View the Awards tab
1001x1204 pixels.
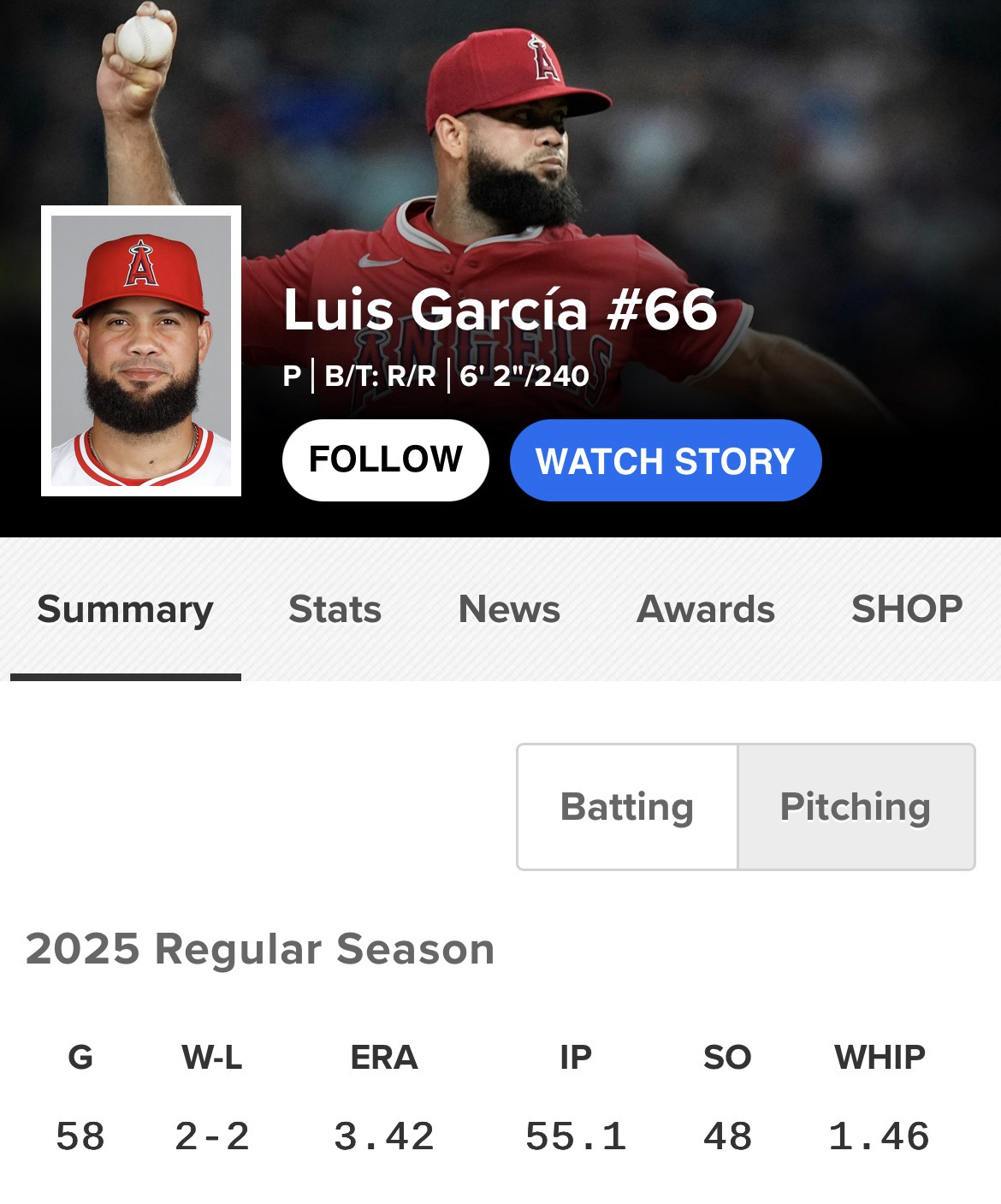pos(706,609)
